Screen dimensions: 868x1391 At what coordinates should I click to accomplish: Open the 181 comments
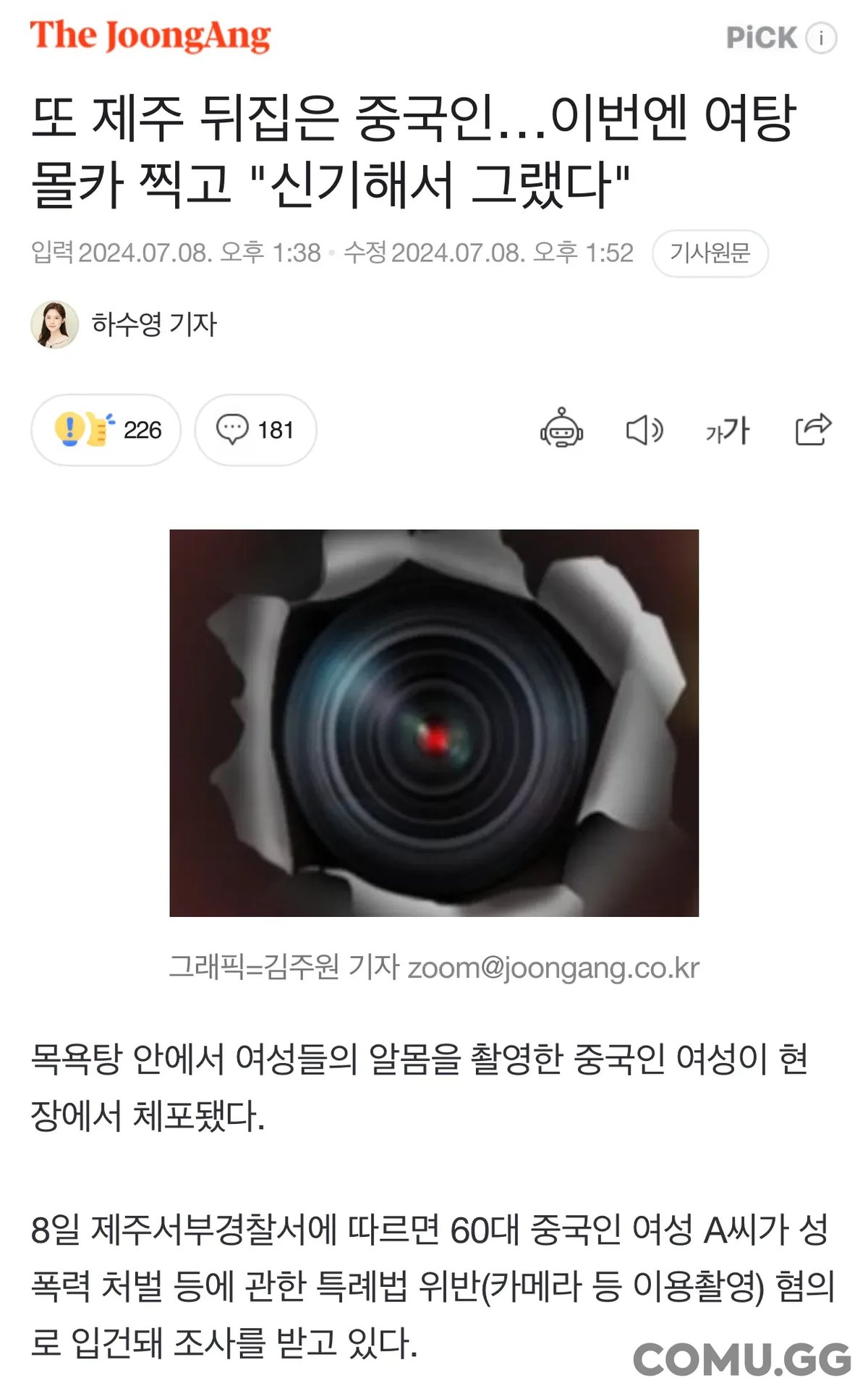(255, 430)
